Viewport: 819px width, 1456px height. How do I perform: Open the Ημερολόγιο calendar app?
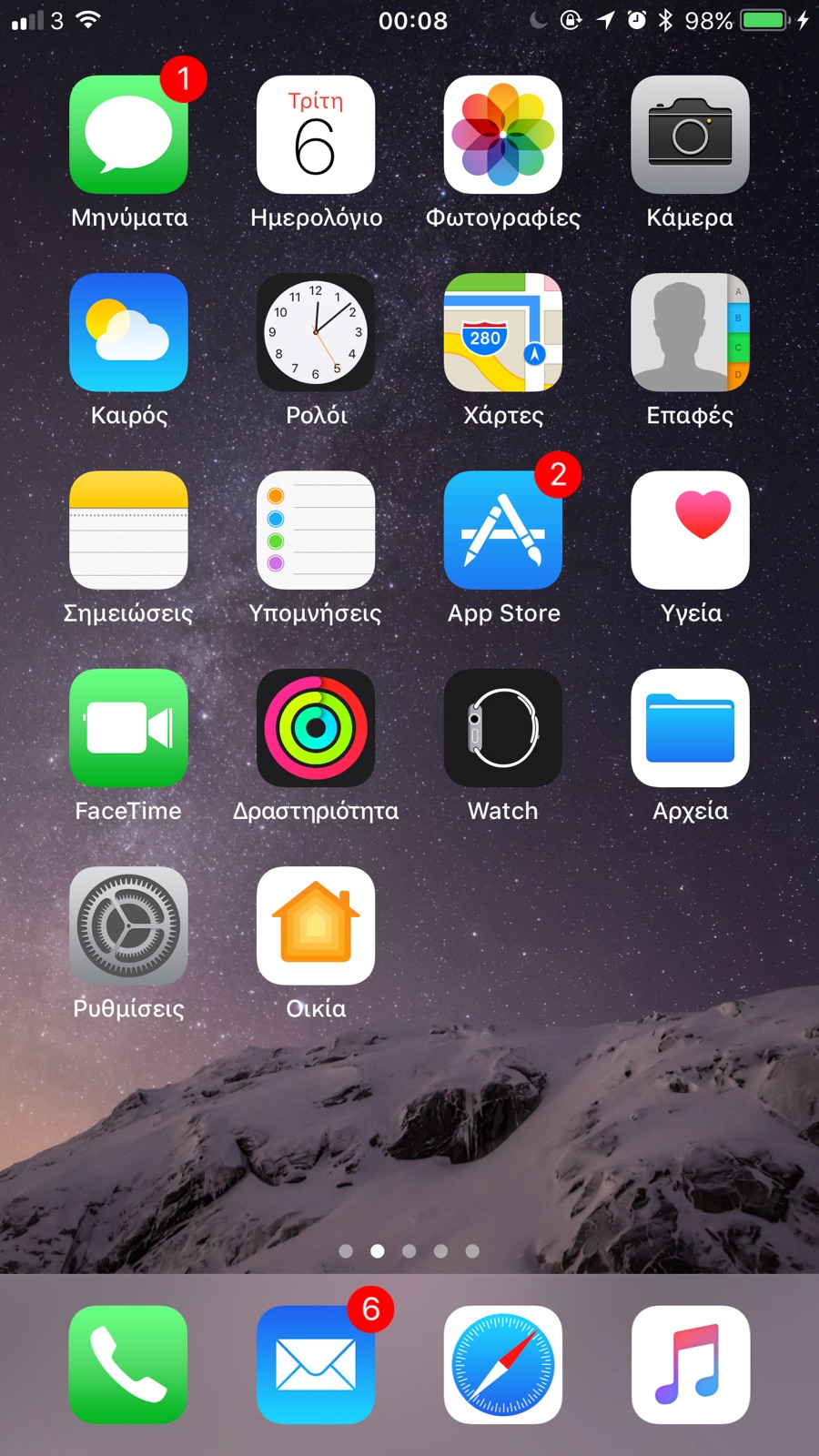[316, 135]
